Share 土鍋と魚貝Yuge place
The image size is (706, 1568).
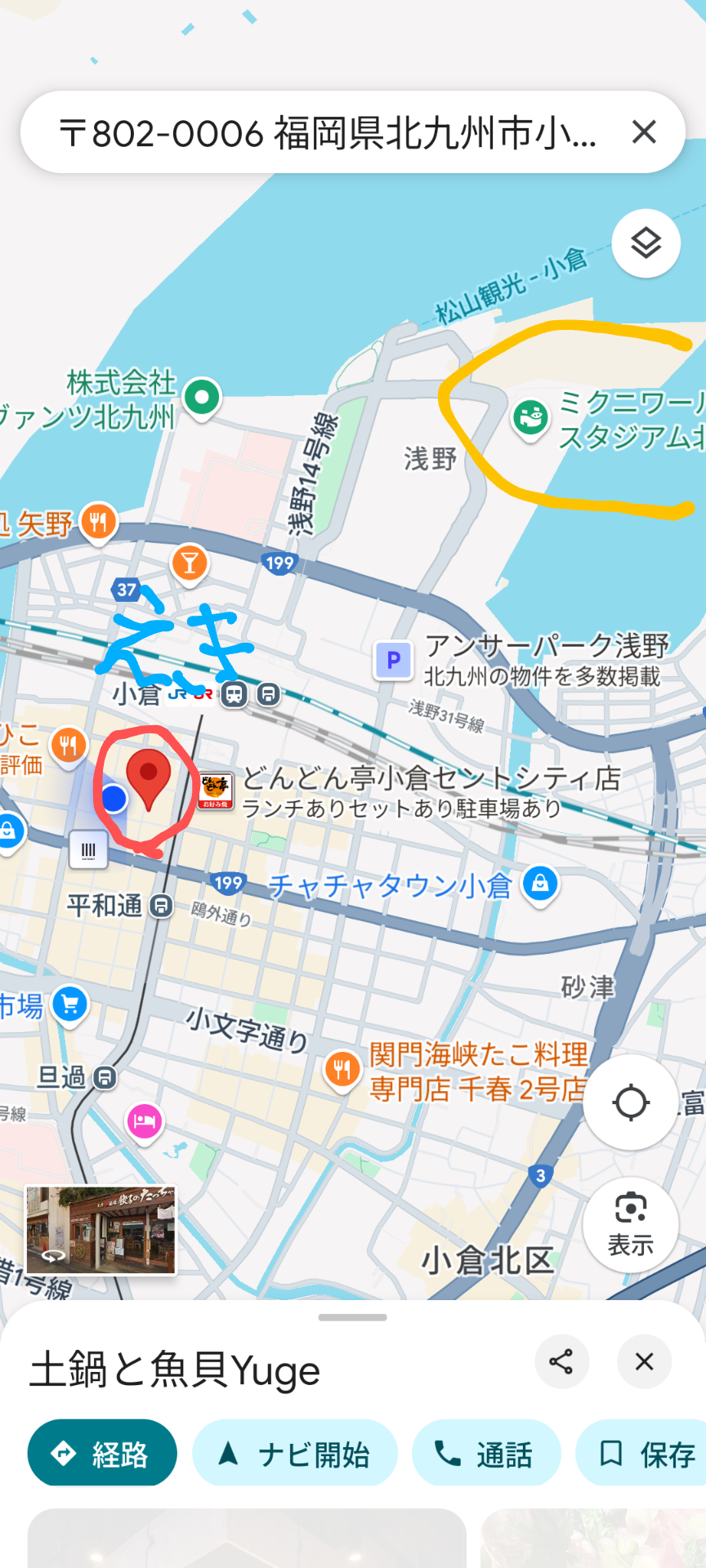click(x=561, y=1361)
